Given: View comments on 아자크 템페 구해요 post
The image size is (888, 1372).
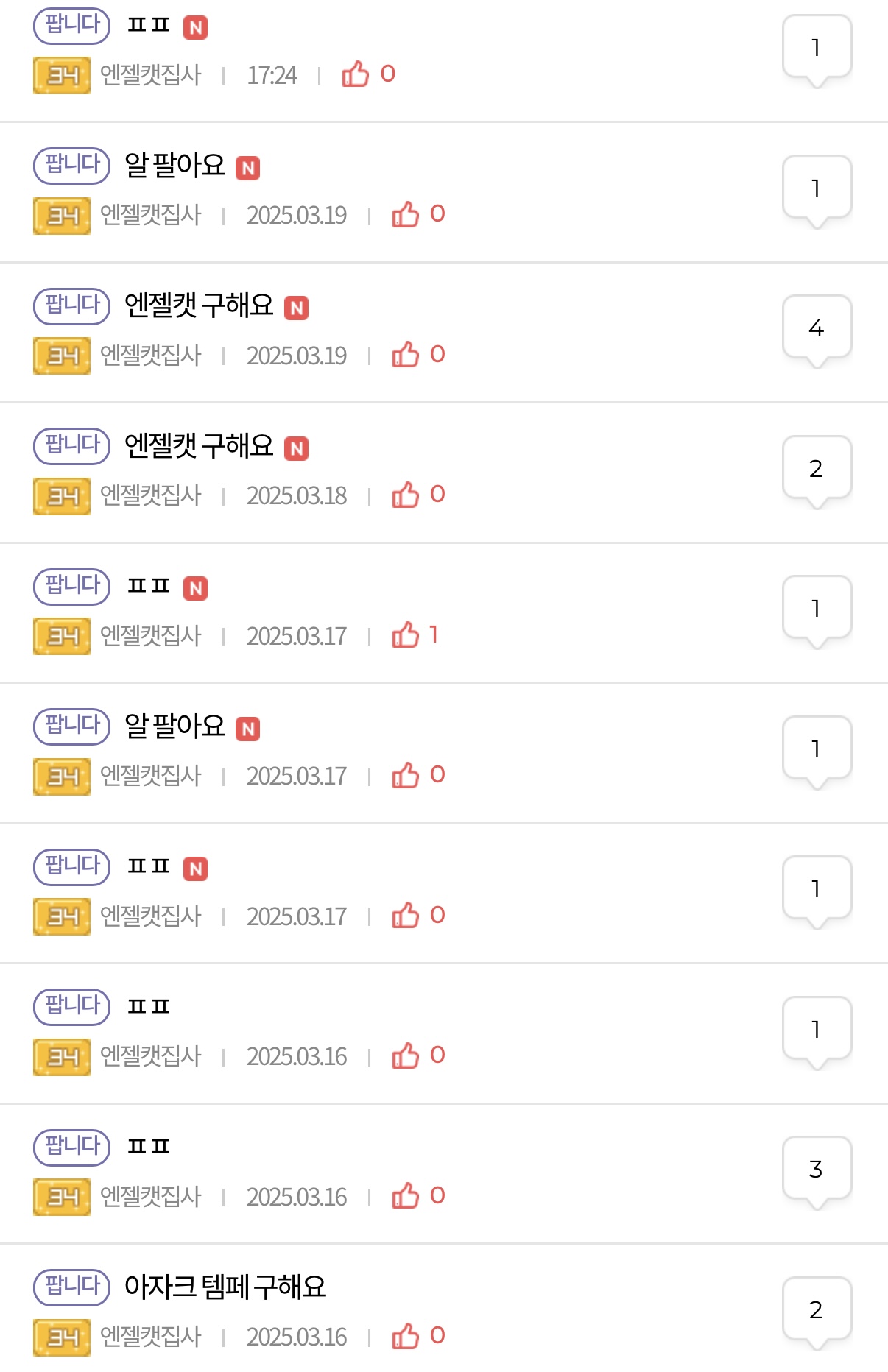Looking at the screenshot, I should coord(816,1310).
